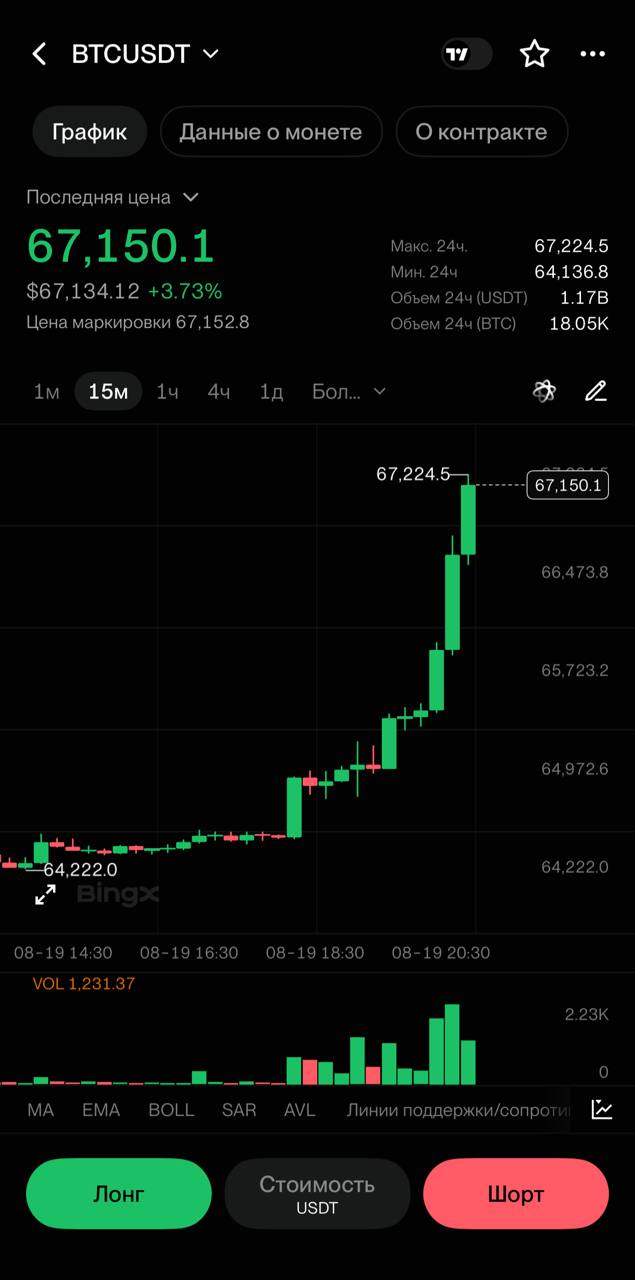This screenshot has width=635, height=1280.
Task: Open the О контракте tab
Action: coord(481,132)
